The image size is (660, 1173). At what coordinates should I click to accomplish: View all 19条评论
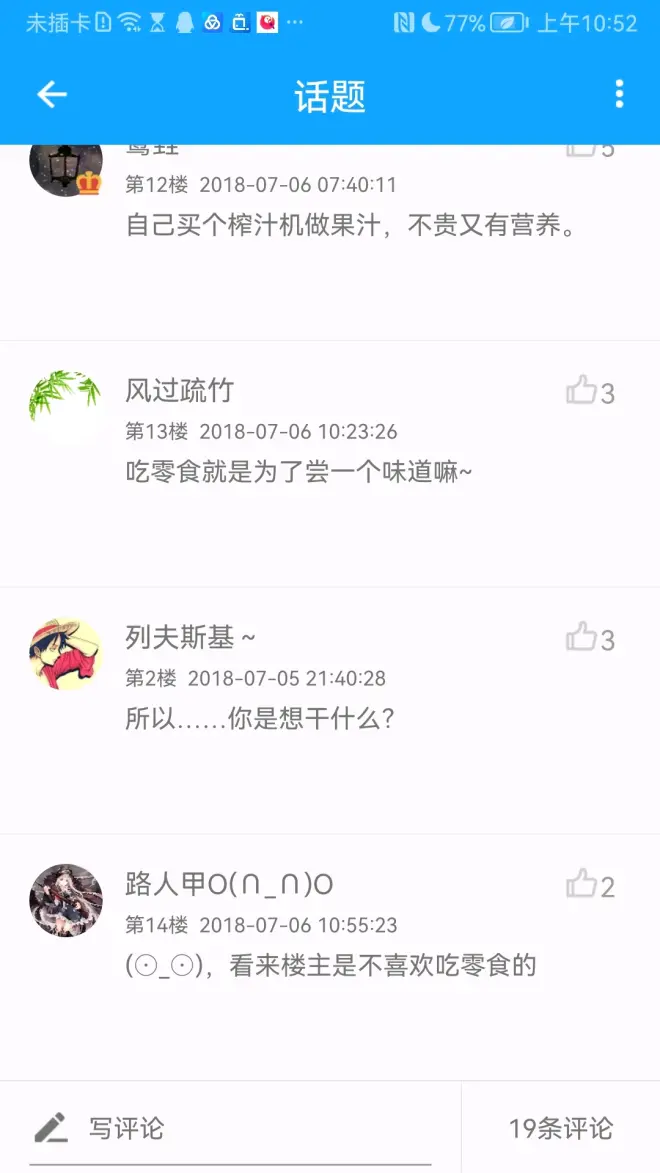[x=560, y=1129]
